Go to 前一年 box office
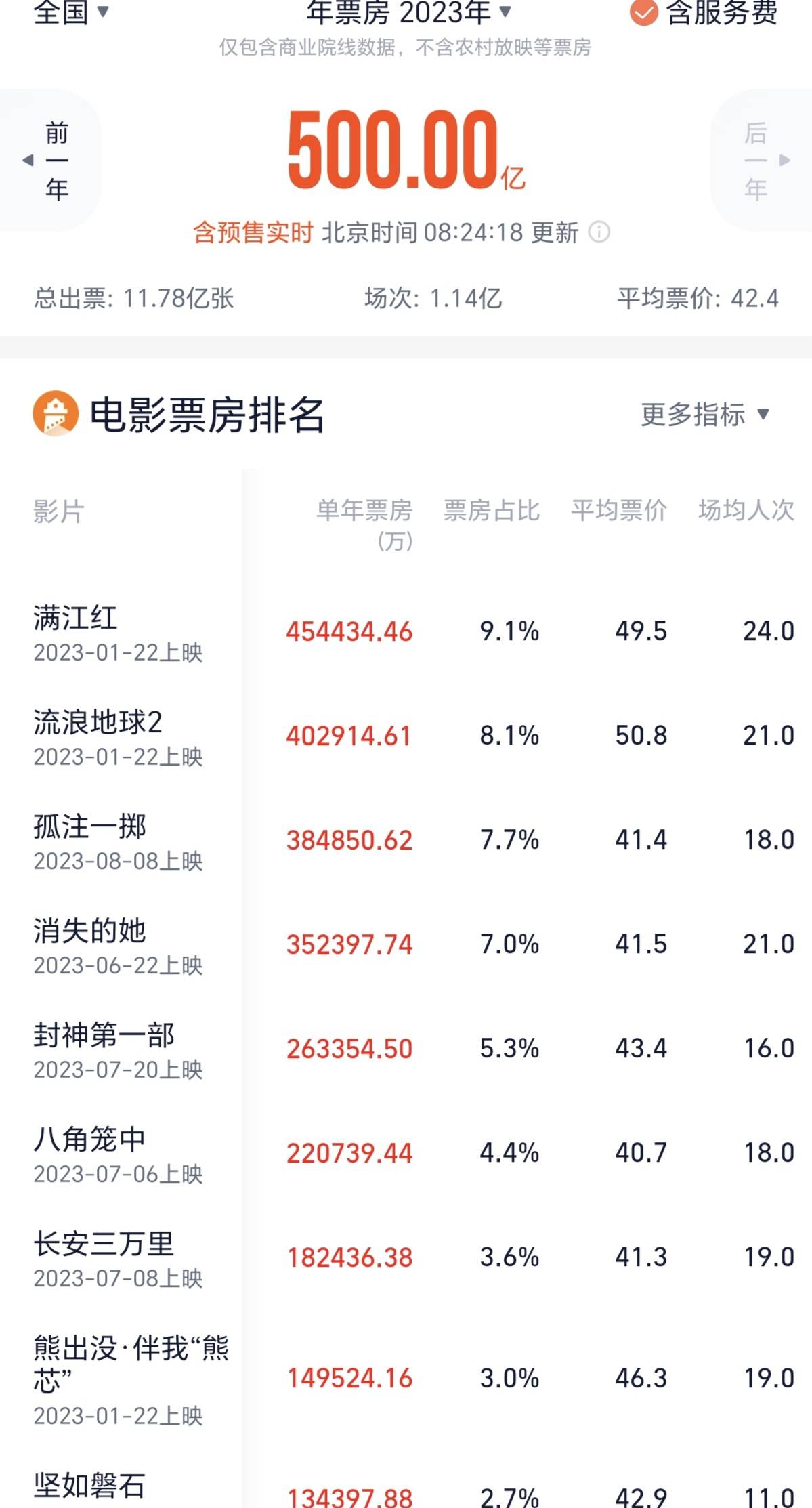812x1508 pixels. [51, 161]
